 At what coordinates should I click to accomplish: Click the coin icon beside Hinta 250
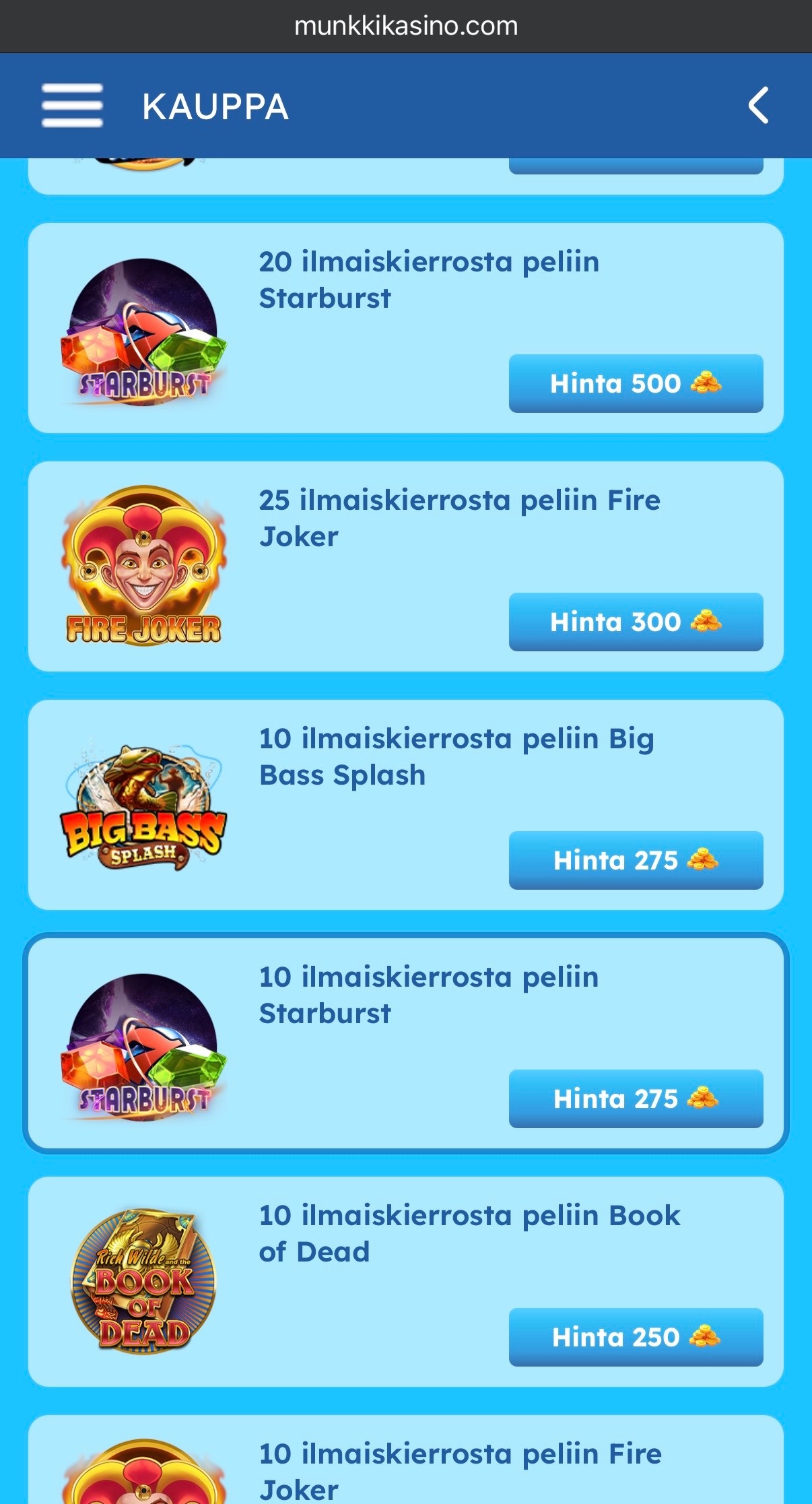coord(704,1336)
